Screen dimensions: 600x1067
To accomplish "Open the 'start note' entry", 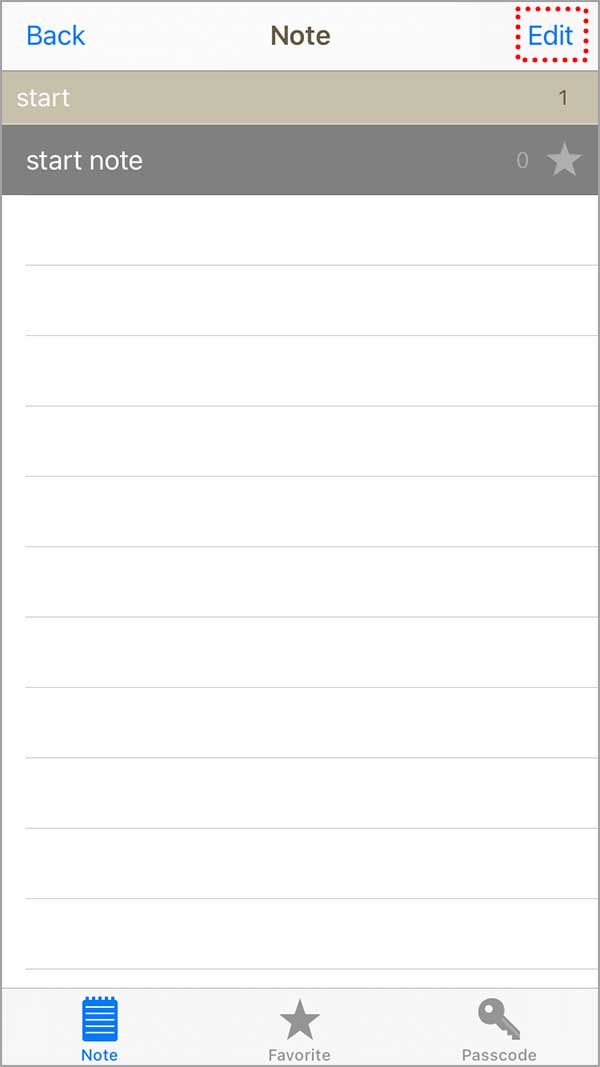I will coord(200,160).
